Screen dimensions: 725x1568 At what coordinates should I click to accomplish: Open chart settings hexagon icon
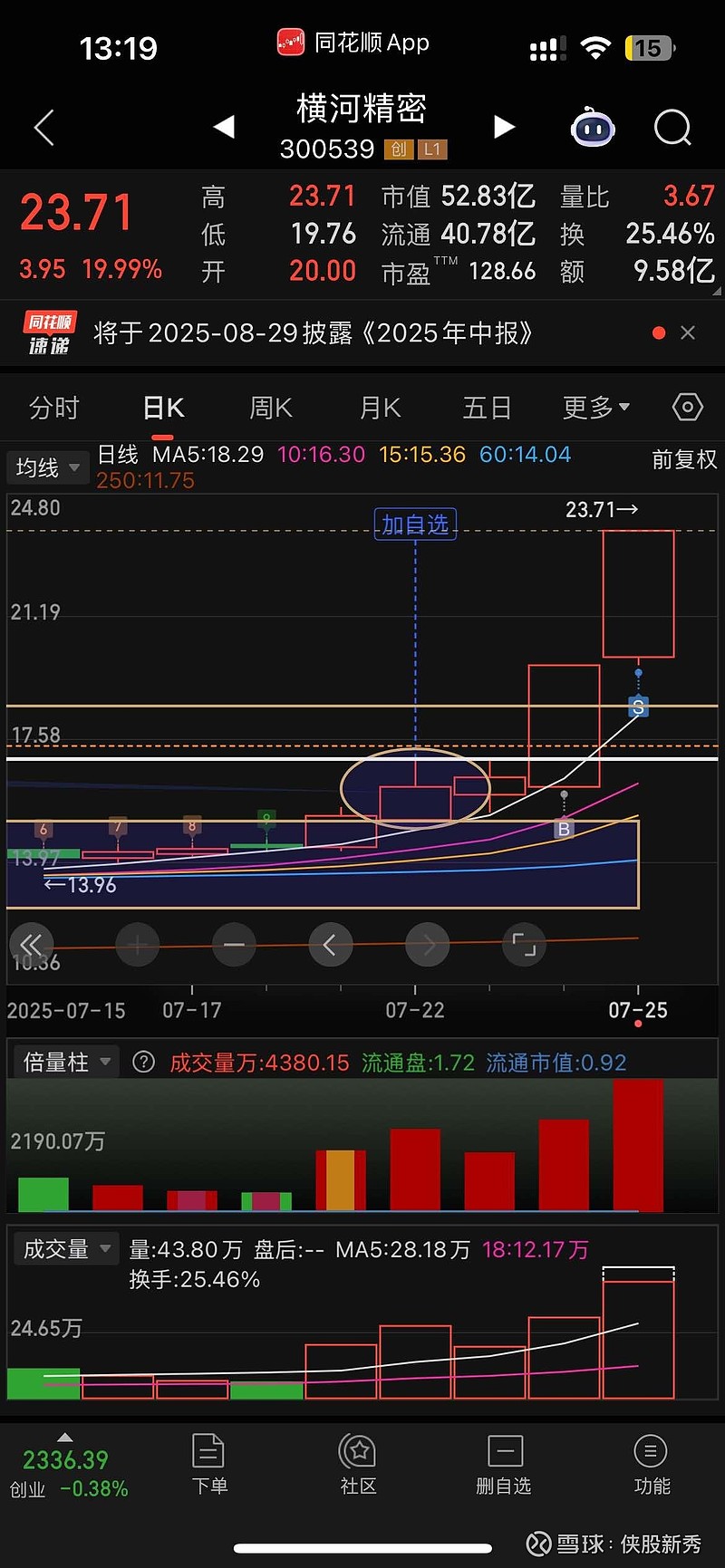click(x=687, y=408)
